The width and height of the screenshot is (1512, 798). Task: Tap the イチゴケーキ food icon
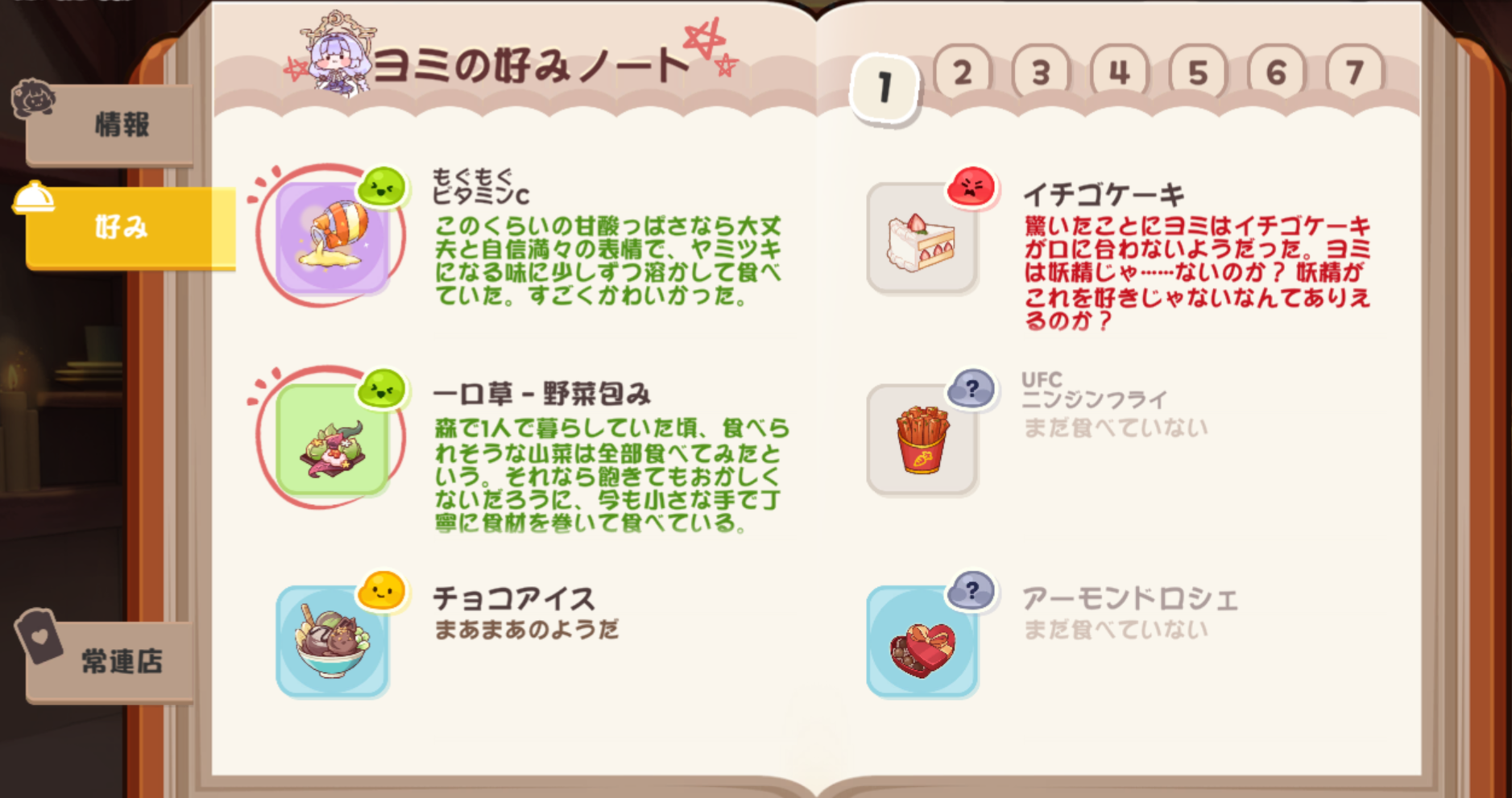tap(922, 238)
